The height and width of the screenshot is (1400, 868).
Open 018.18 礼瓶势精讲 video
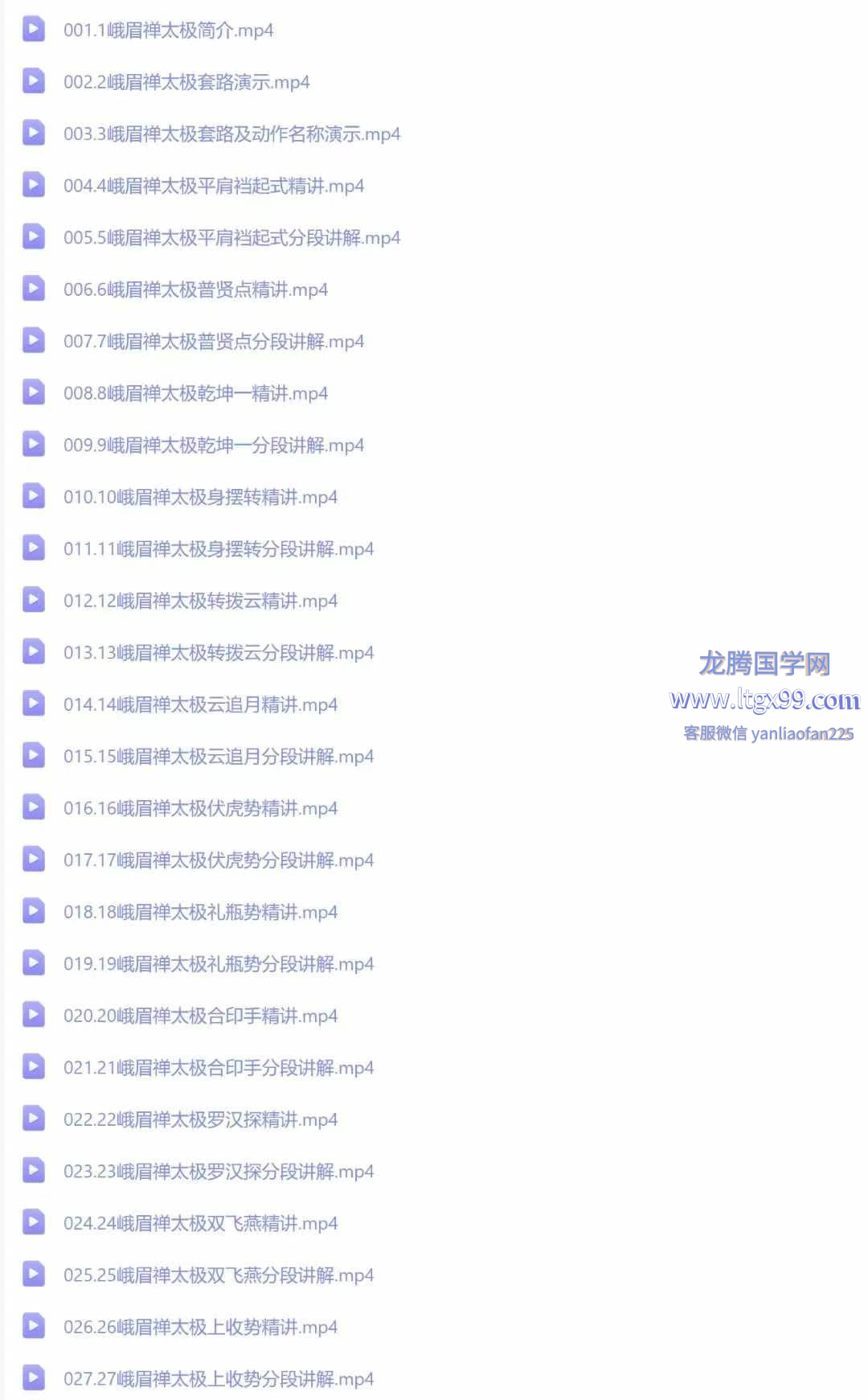point(201,912)
